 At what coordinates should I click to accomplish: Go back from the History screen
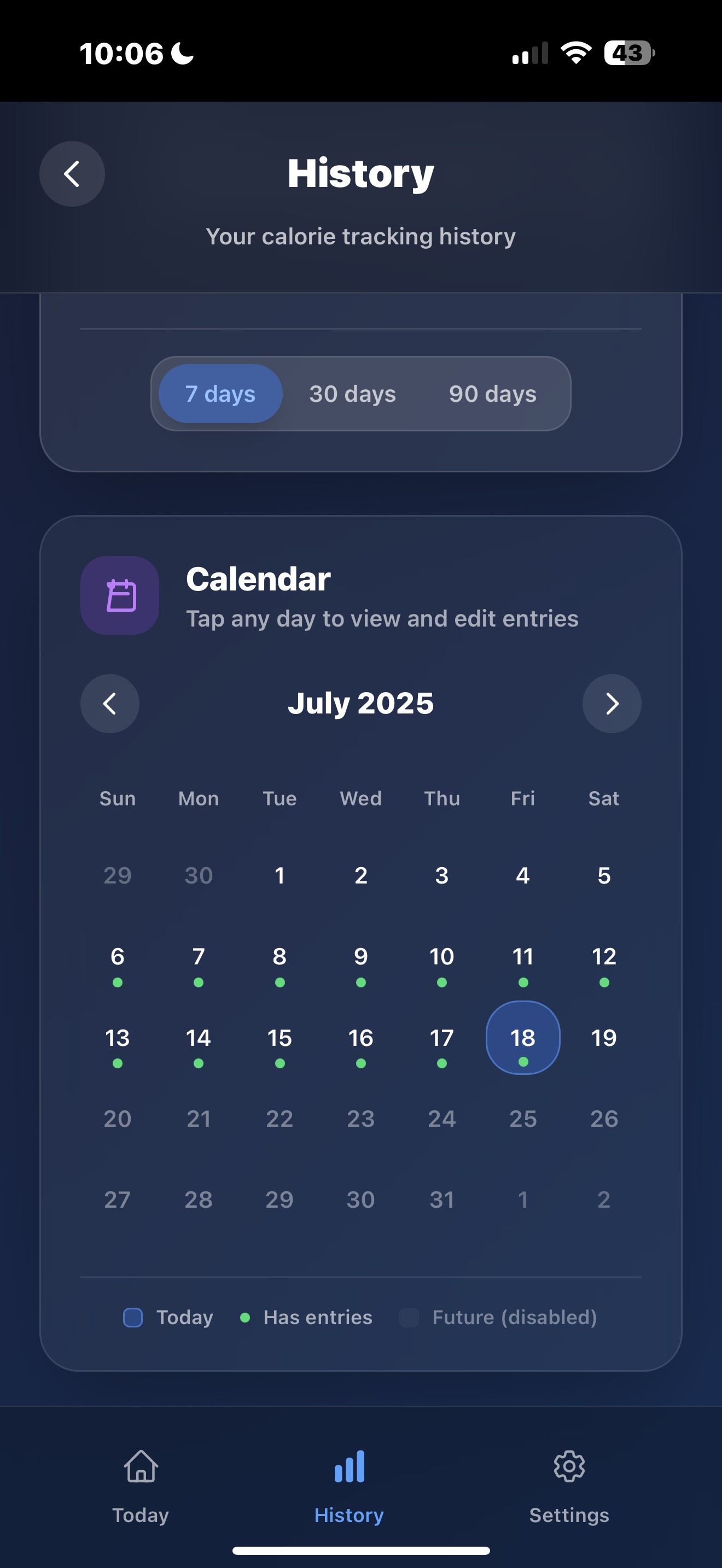coord(72,174)
